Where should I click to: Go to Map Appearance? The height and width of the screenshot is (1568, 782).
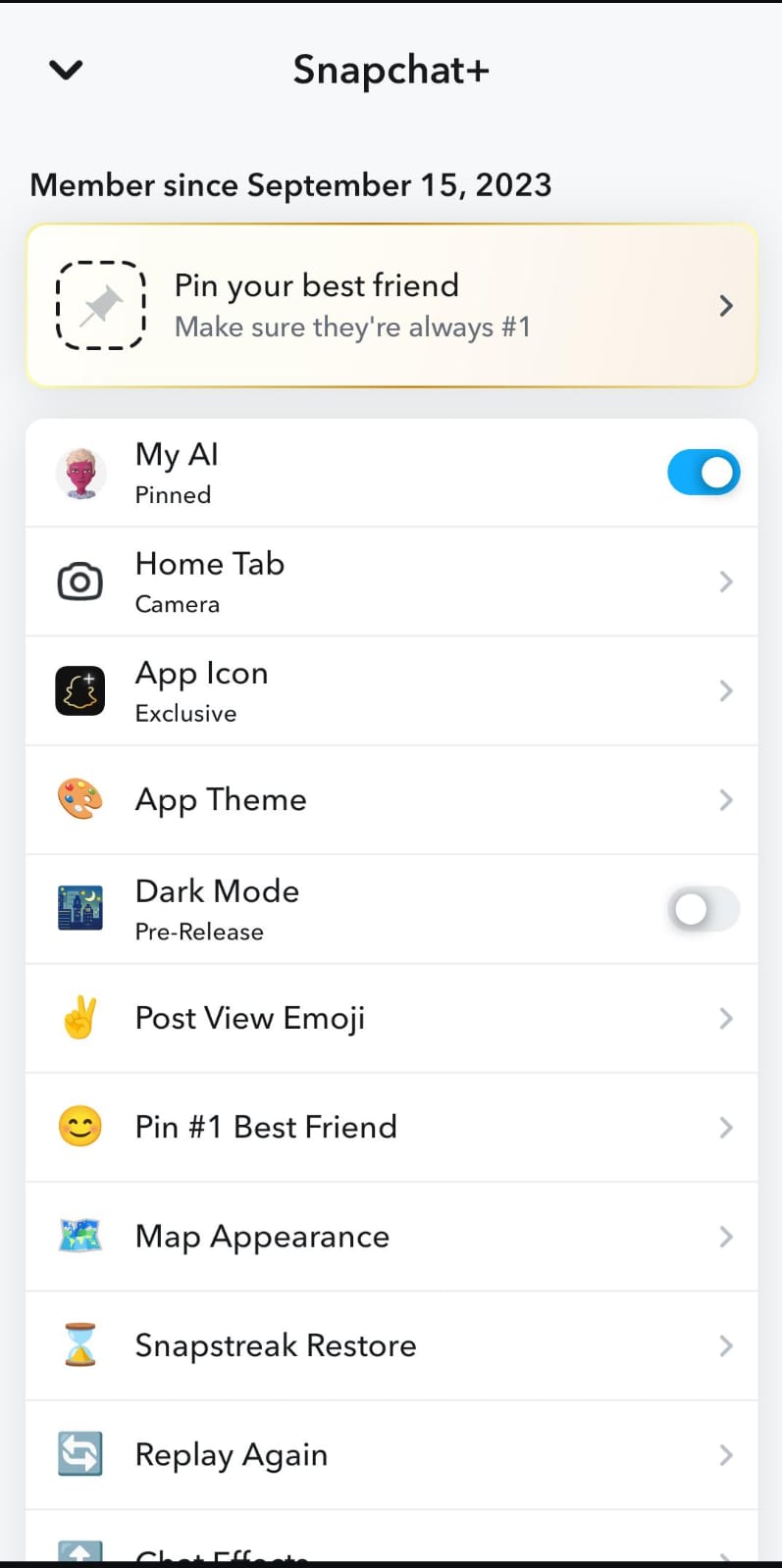pos(391,1237)
